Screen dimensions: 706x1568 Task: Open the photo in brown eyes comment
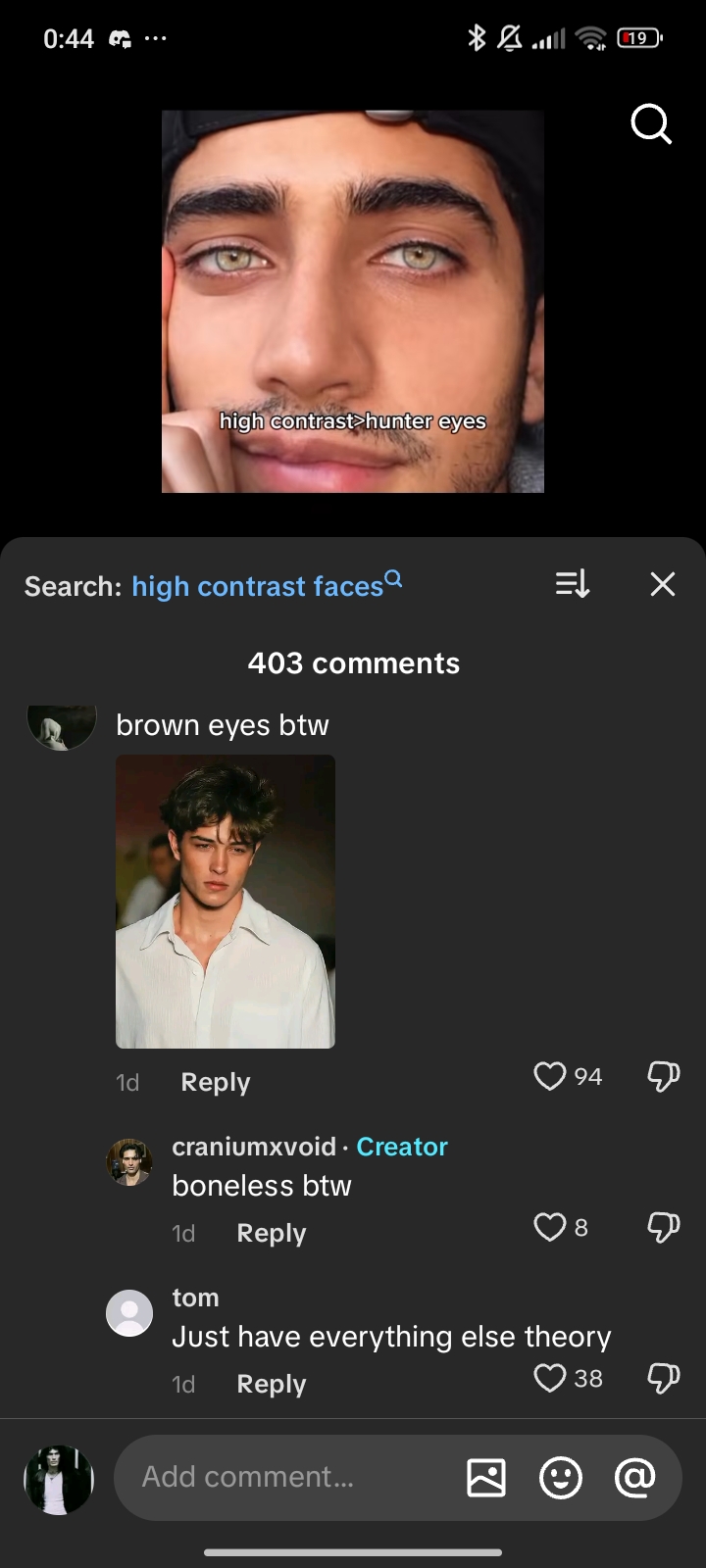click(226, 902)
